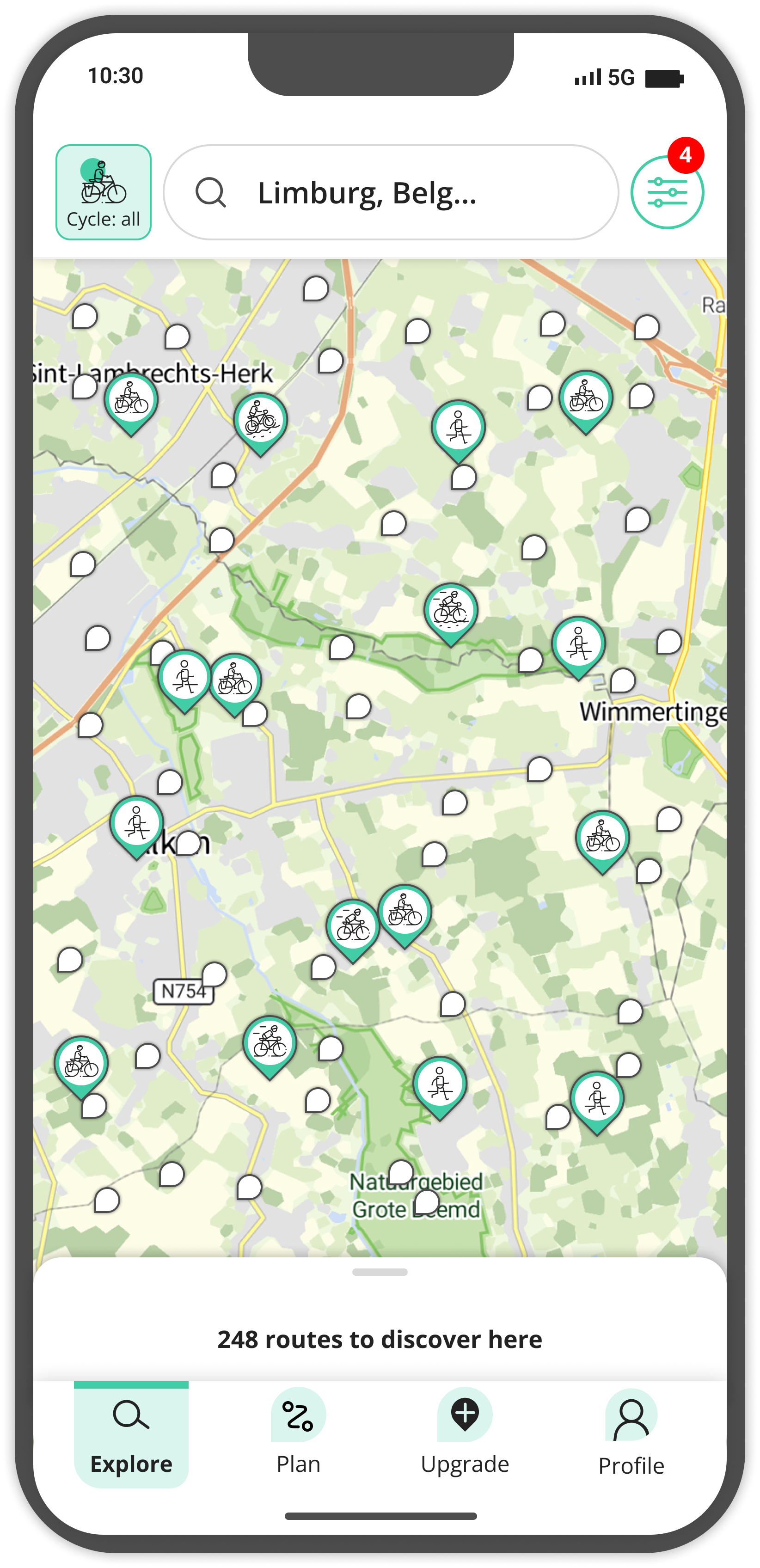The height and width of the screenshot is (1568, 760).
Task: Open the filters with the 4 badge
Action: click(x=667, y=192)
